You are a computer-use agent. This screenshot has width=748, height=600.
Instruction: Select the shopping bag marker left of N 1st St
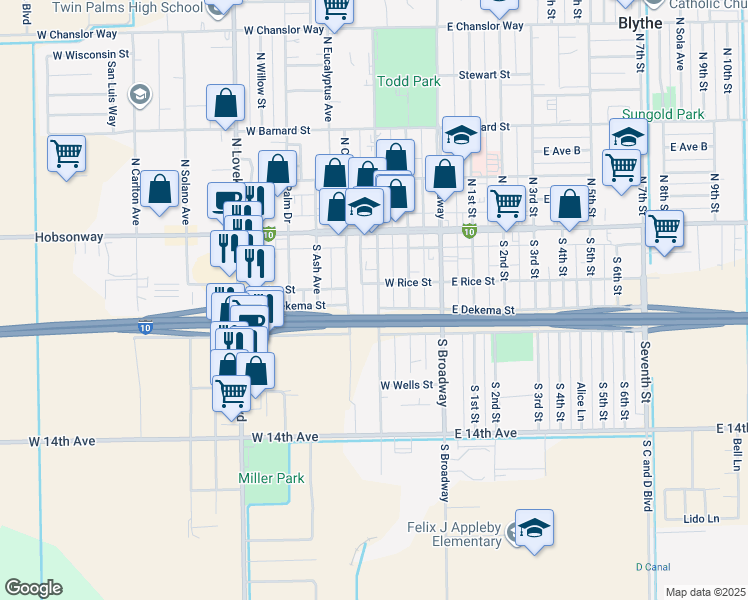(444, 177)
